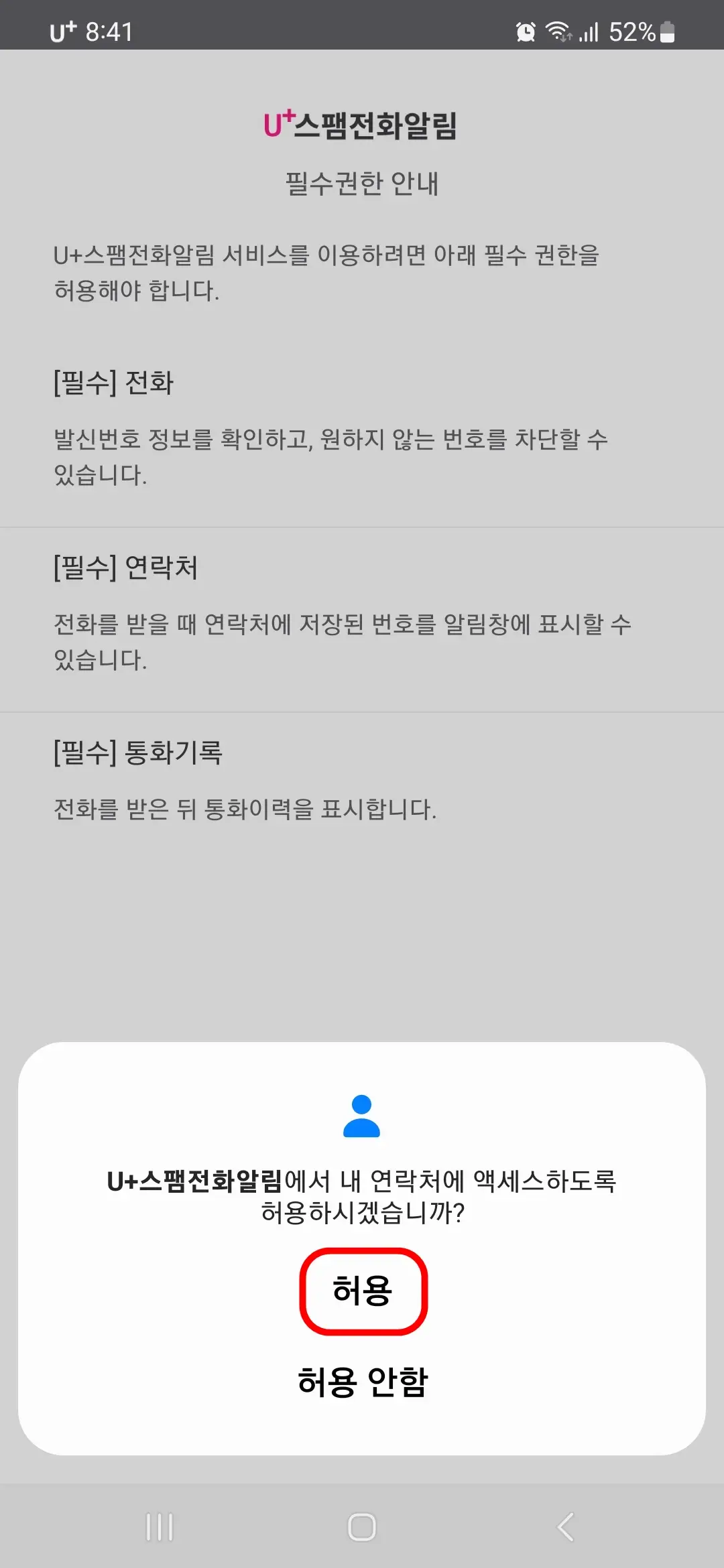Tap the [필수] 통화기록 permission heading
The image size is (724, 1568).
[x=137, y=752]
